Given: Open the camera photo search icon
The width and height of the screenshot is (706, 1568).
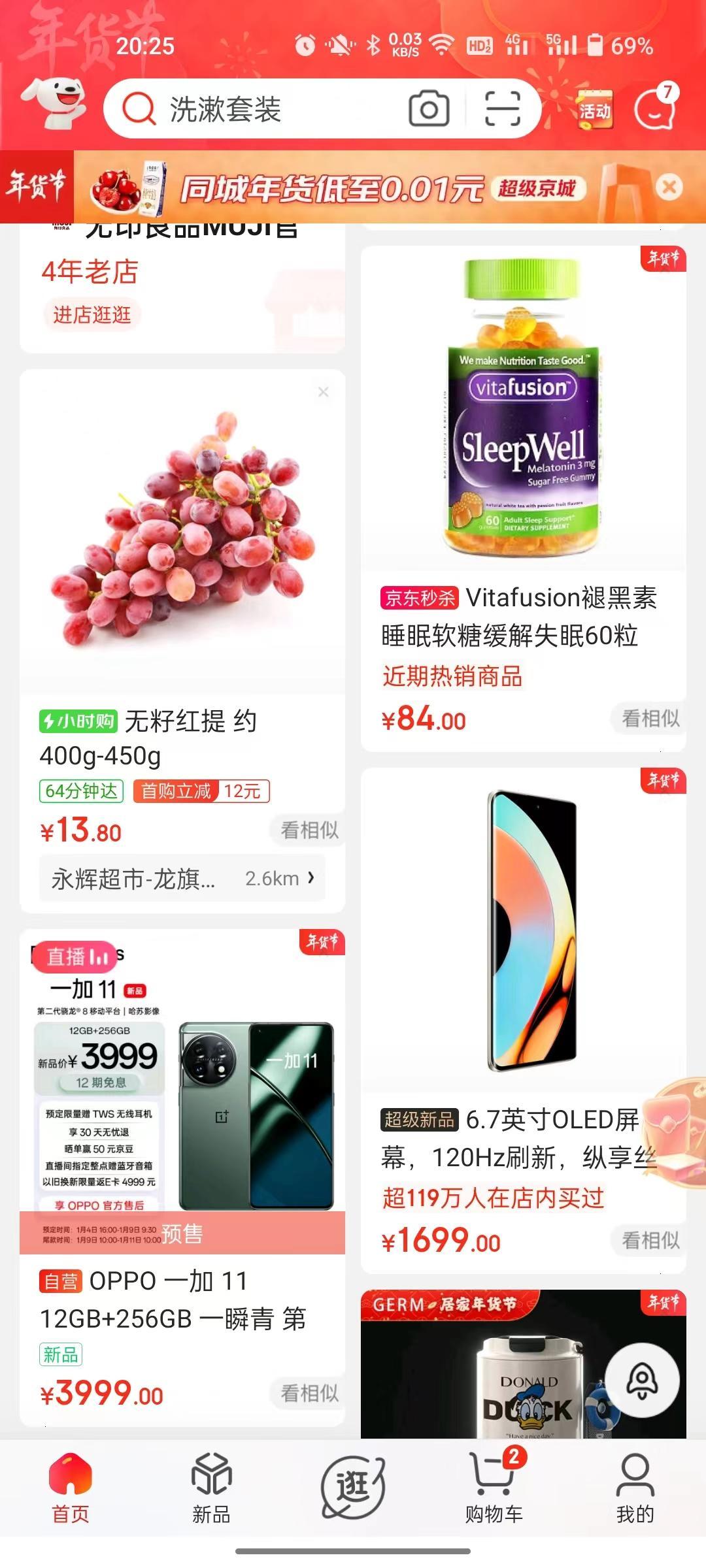Looking at the screenshot, I should point(428,109).
